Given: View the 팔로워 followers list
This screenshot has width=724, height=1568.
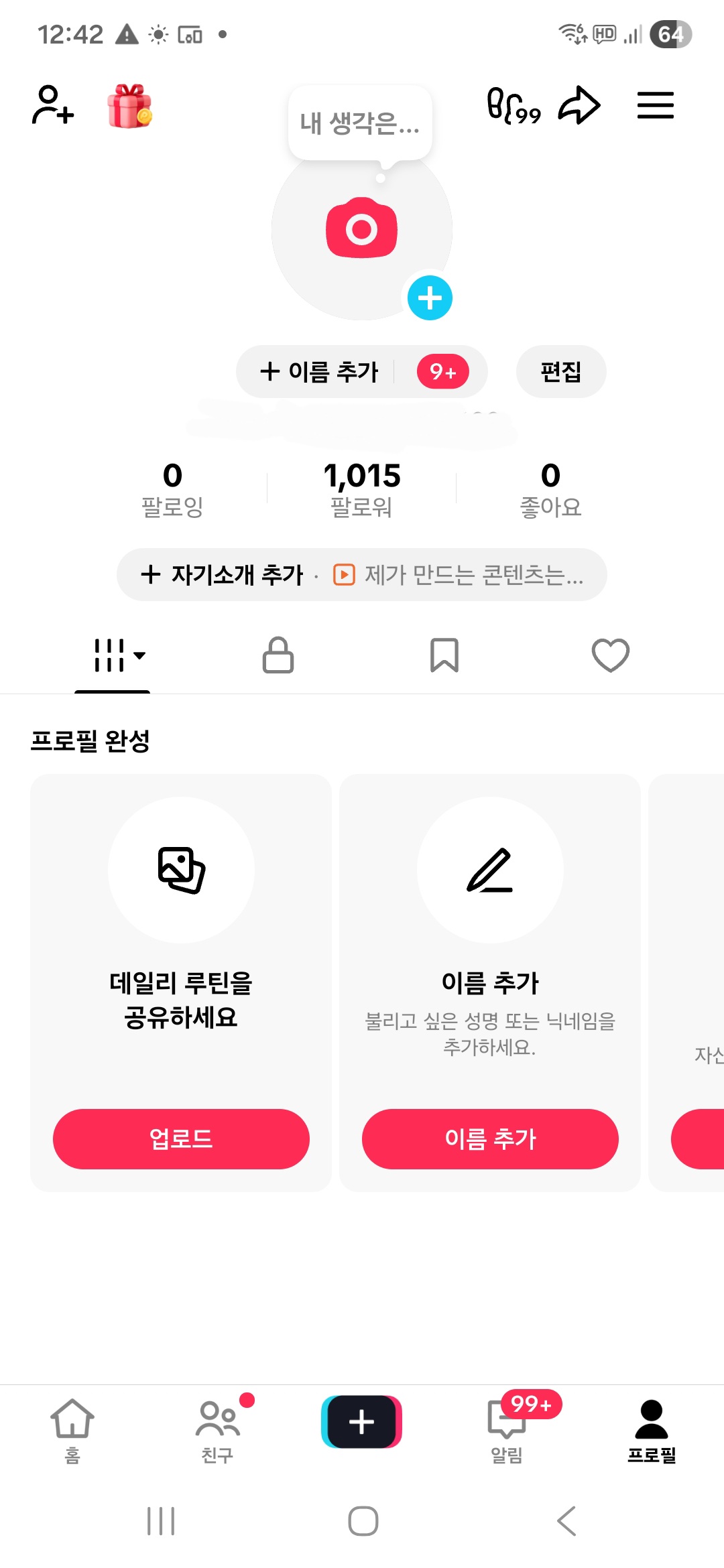Looking at the screenshot, I should pos(361,489).
